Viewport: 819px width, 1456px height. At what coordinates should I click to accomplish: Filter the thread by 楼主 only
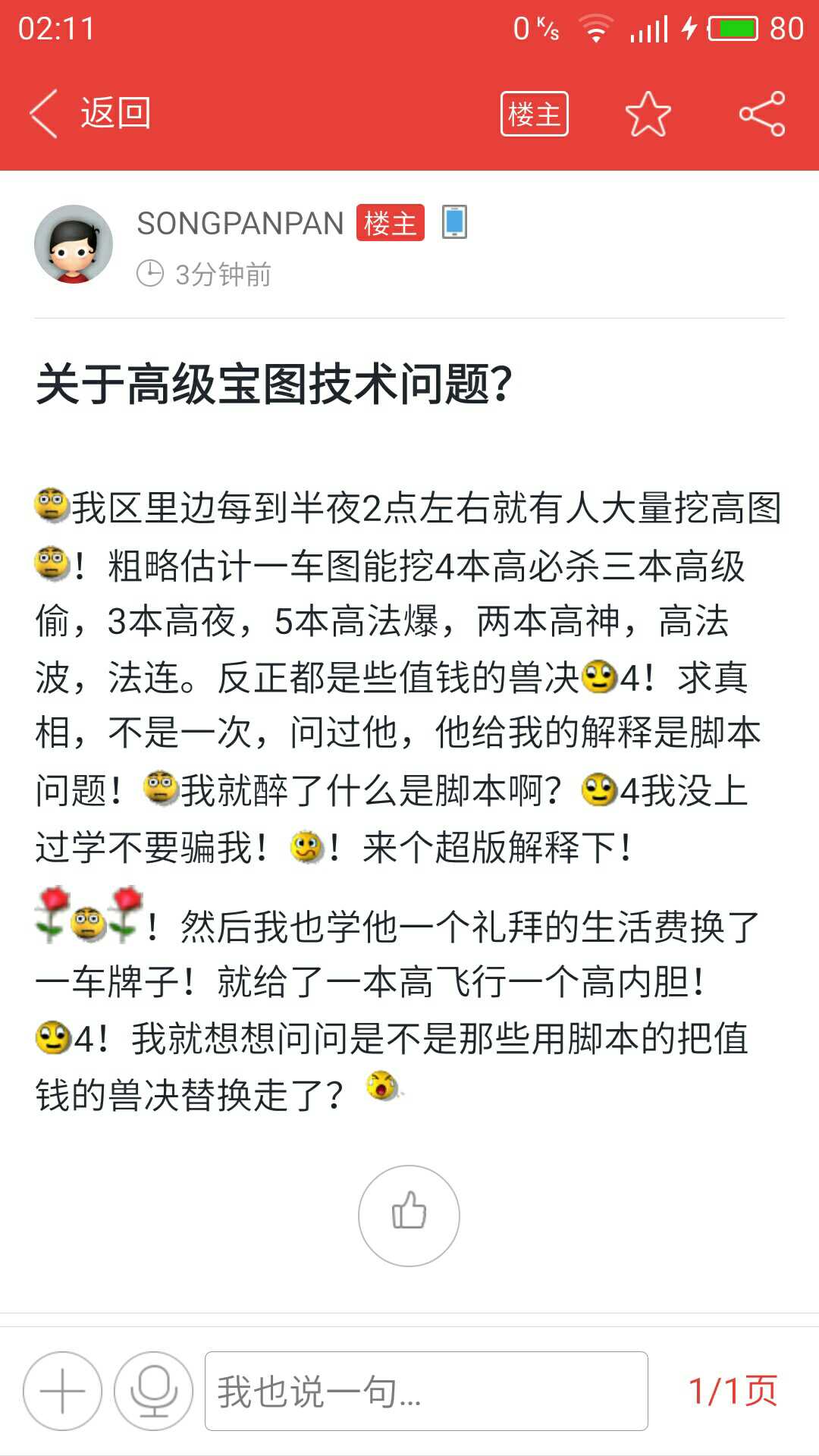(534, 114)
